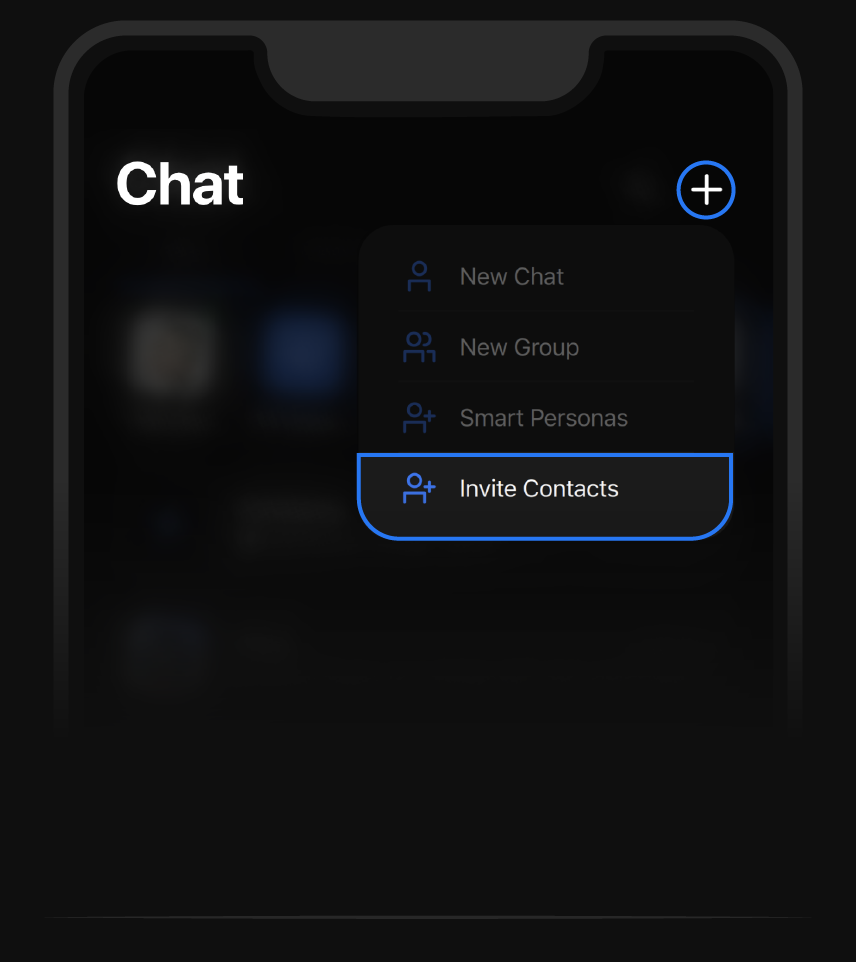
Task: Tap the home indicator bar at bottom
Action: [428, 913]
